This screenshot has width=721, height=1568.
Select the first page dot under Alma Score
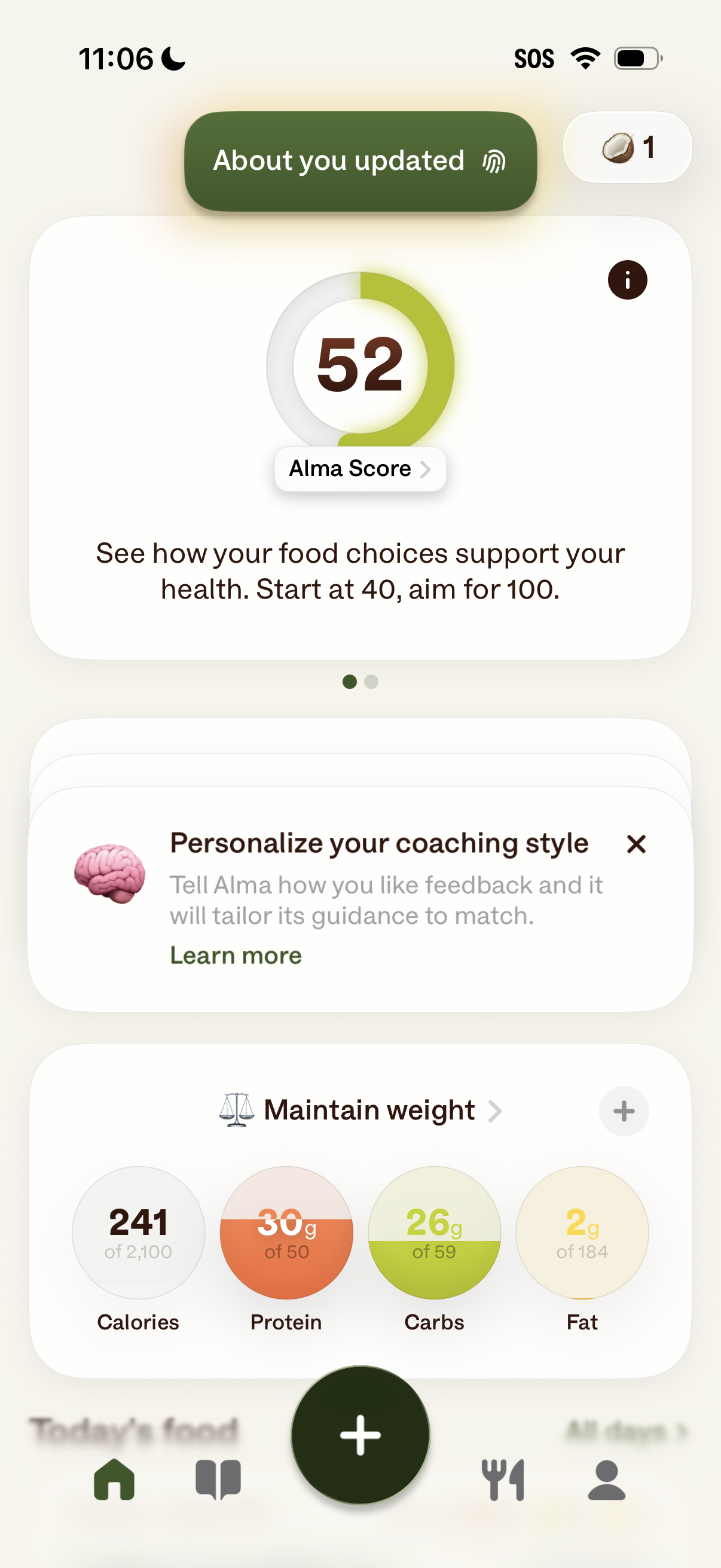coord(350,682)
